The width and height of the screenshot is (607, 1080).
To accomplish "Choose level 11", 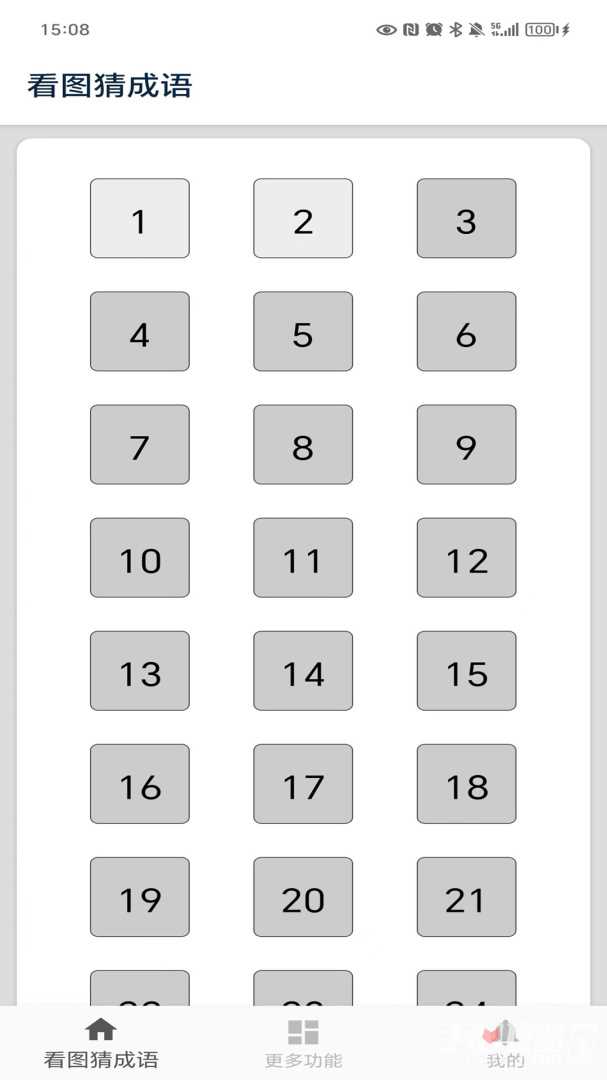I will (x=303, y=557).
